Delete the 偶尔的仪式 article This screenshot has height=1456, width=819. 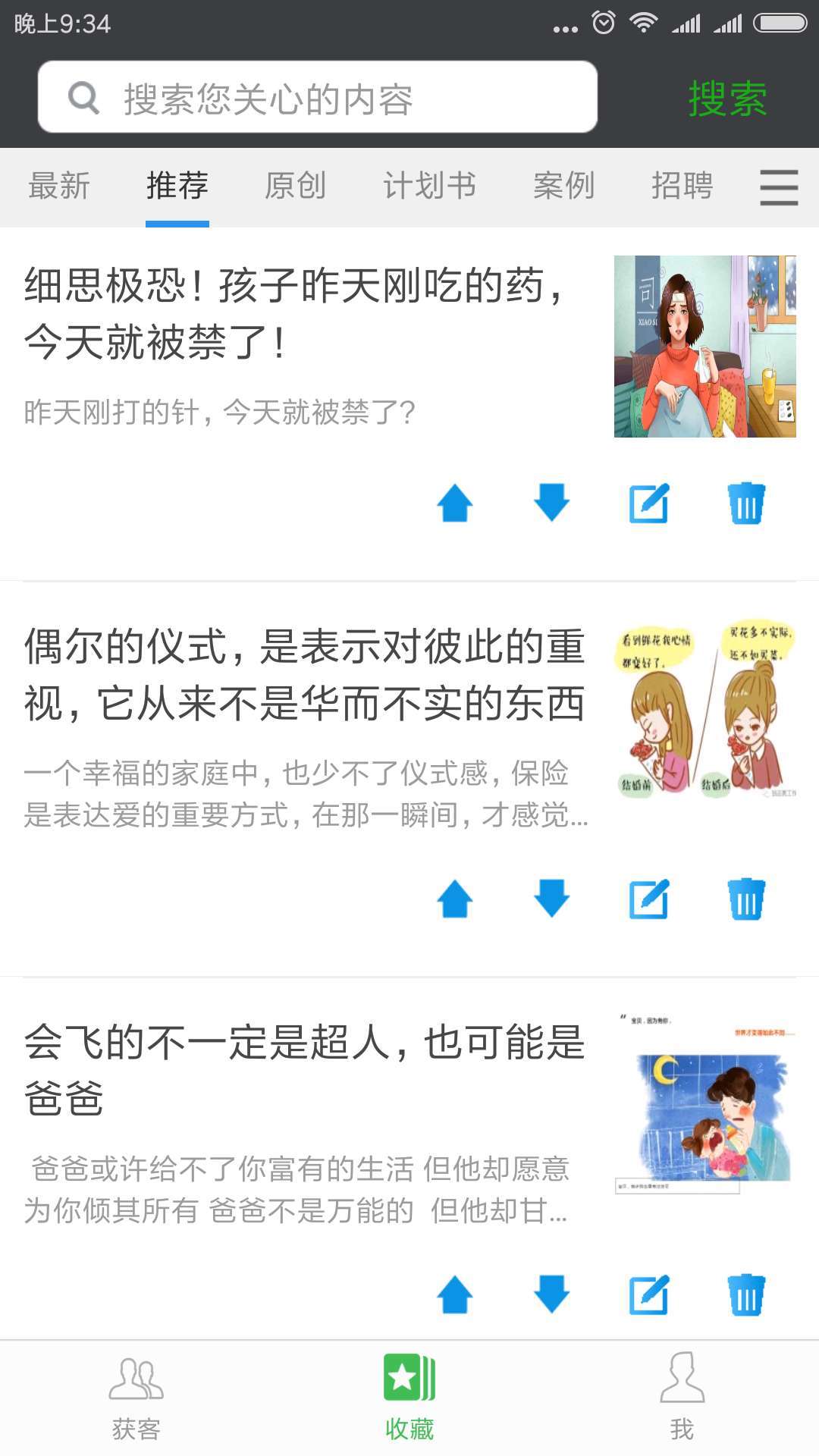pos(747,901)
